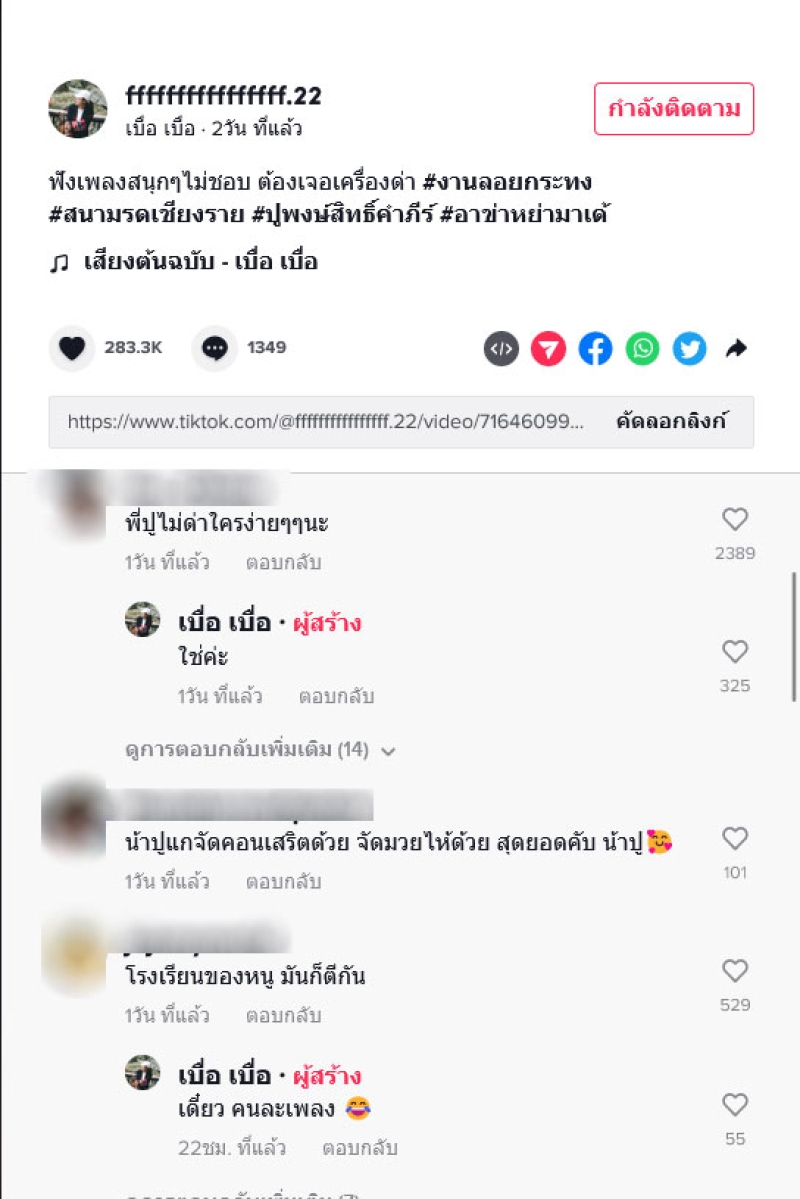
Task: Open the เสียงต้นฉบับ - เบือ เบือ sound
Action: [200, 263]
